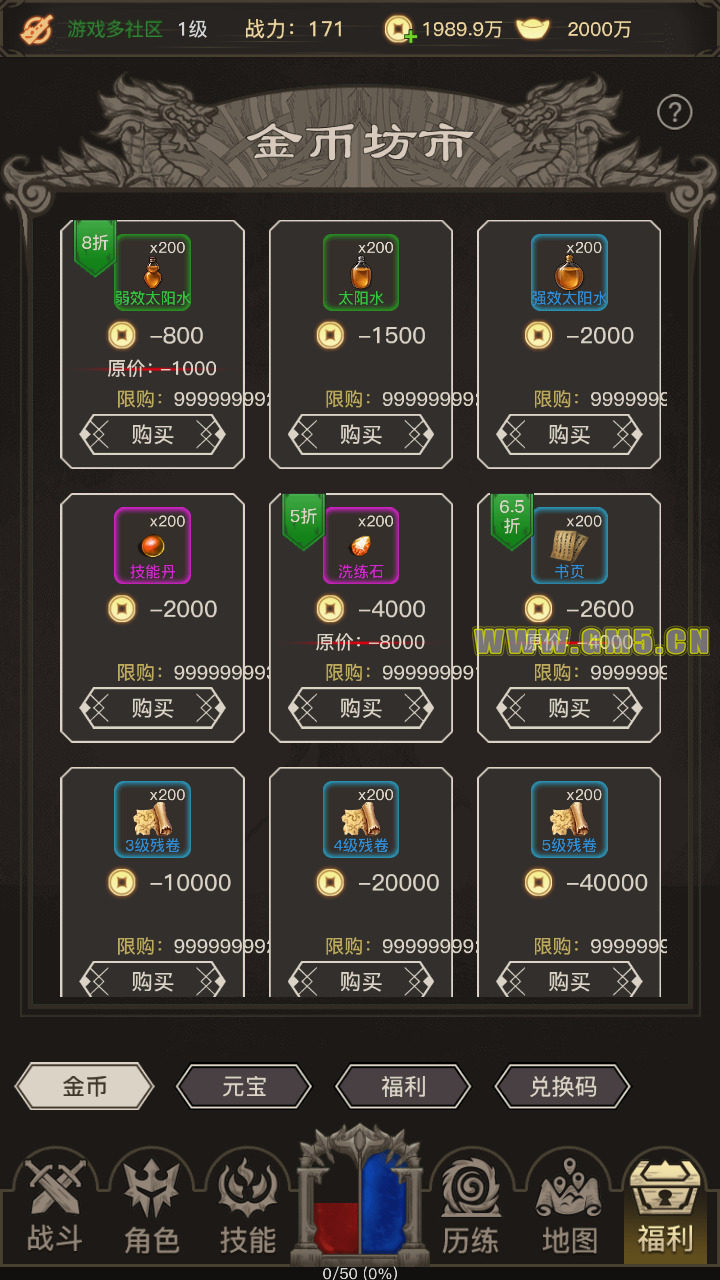The width and height of the screenshot is (720, 1280).
Task: Select the 金币 shop tab
Action: [x=85, y=1087]
